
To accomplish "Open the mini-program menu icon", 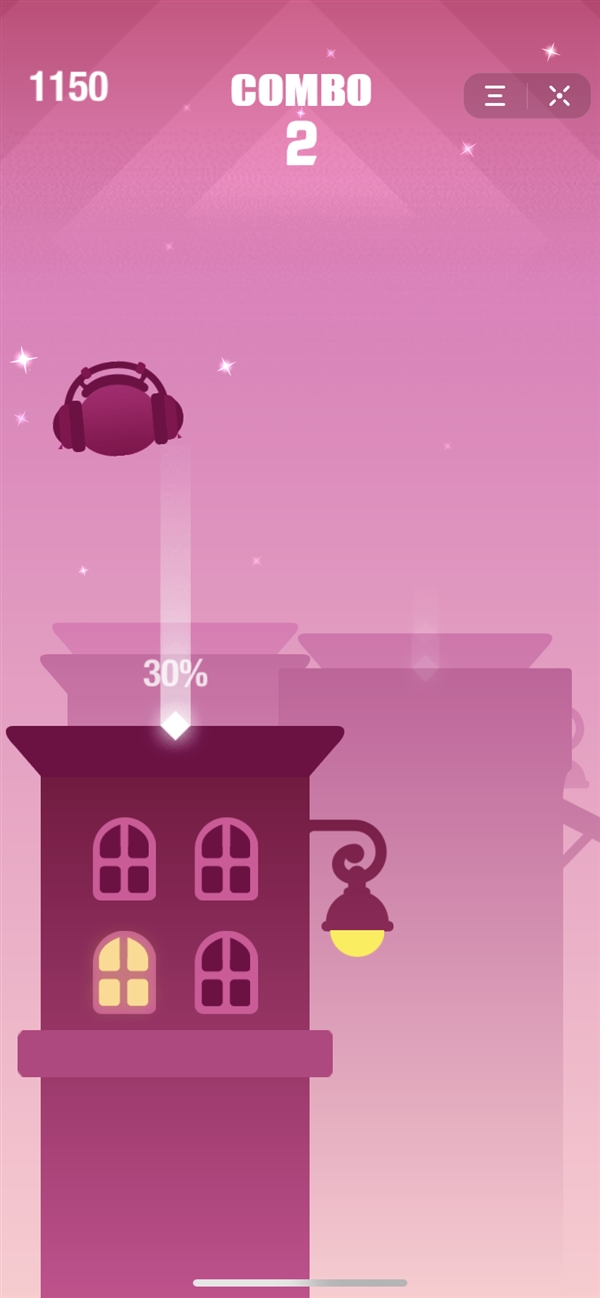I will (495, 96).
